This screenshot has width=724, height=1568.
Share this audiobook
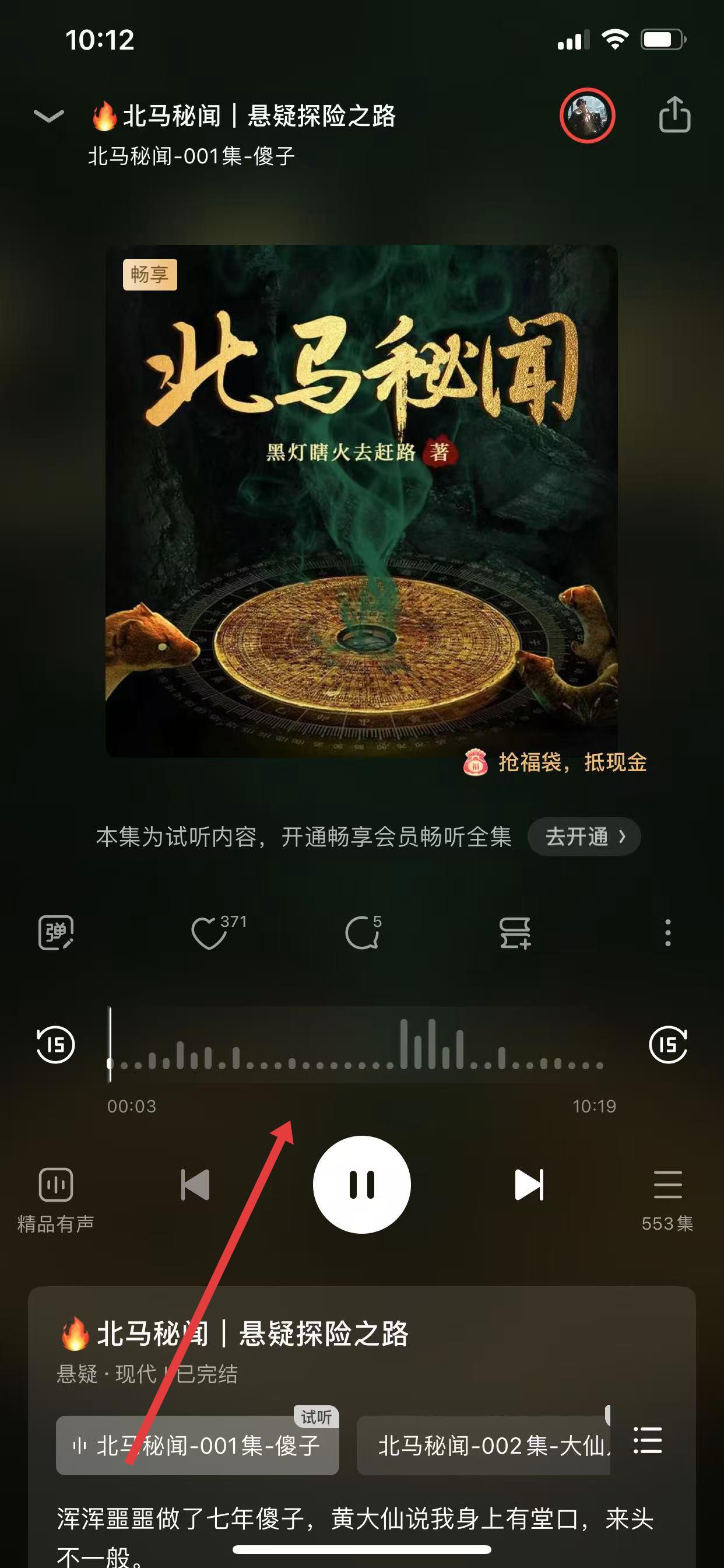click(674, 114)
